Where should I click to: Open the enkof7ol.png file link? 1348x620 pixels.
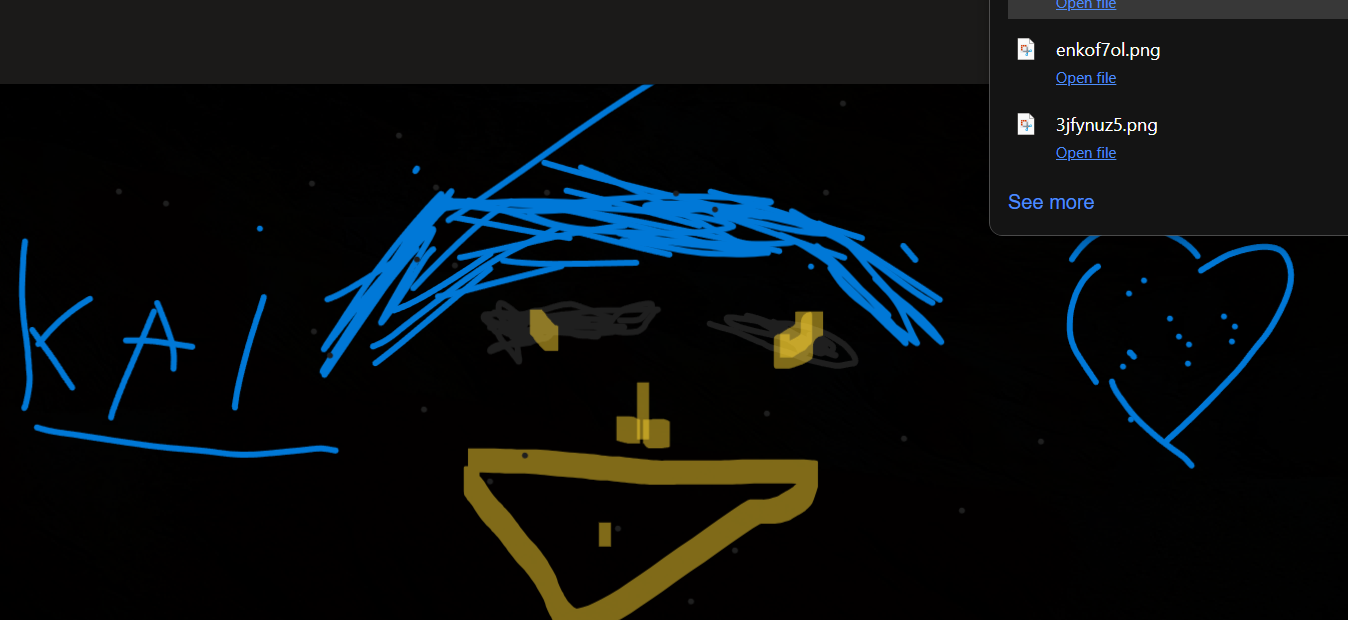(1085, 78)
